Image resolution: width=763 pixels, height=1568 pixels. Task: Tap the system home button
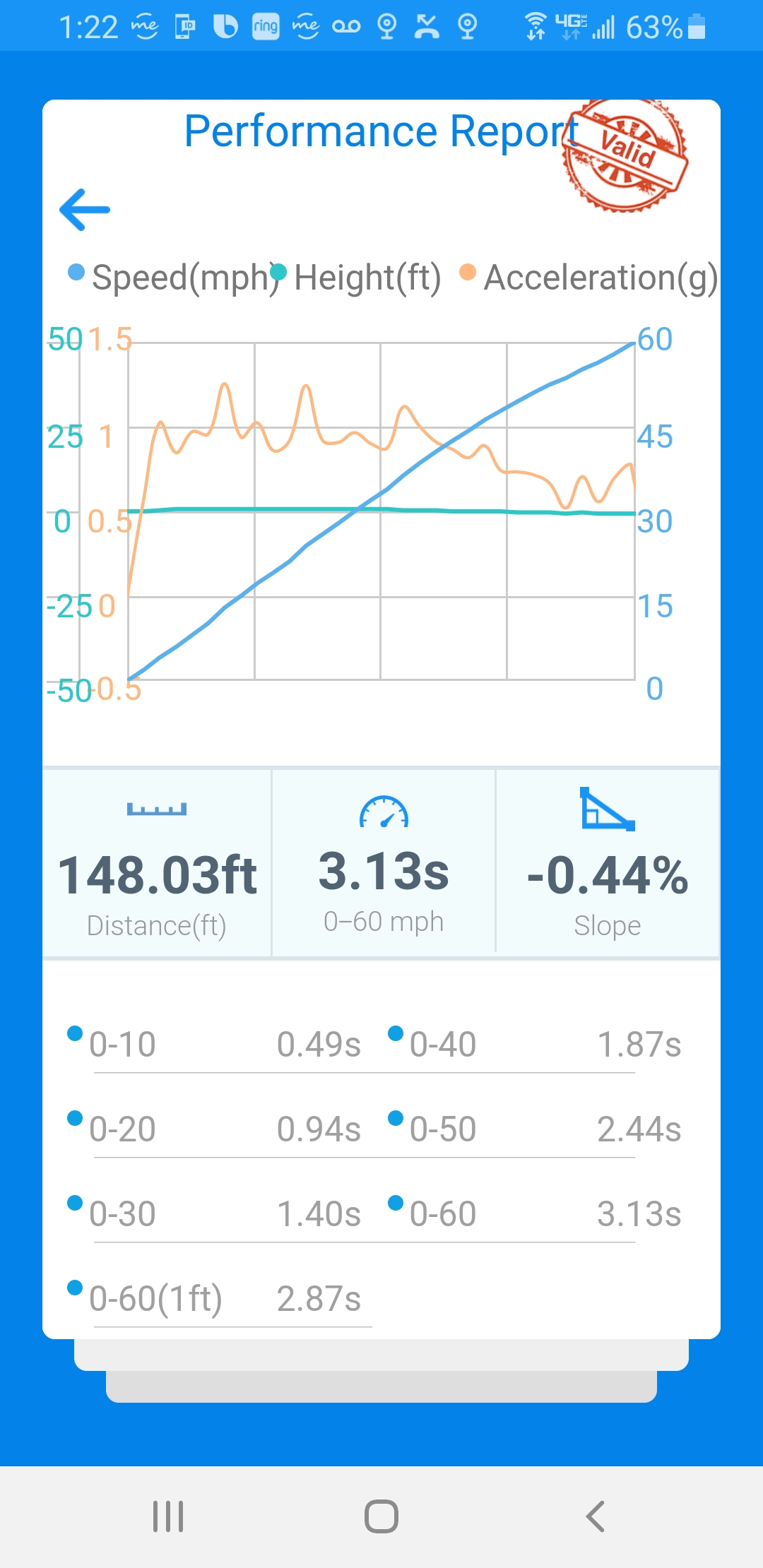381,1516
